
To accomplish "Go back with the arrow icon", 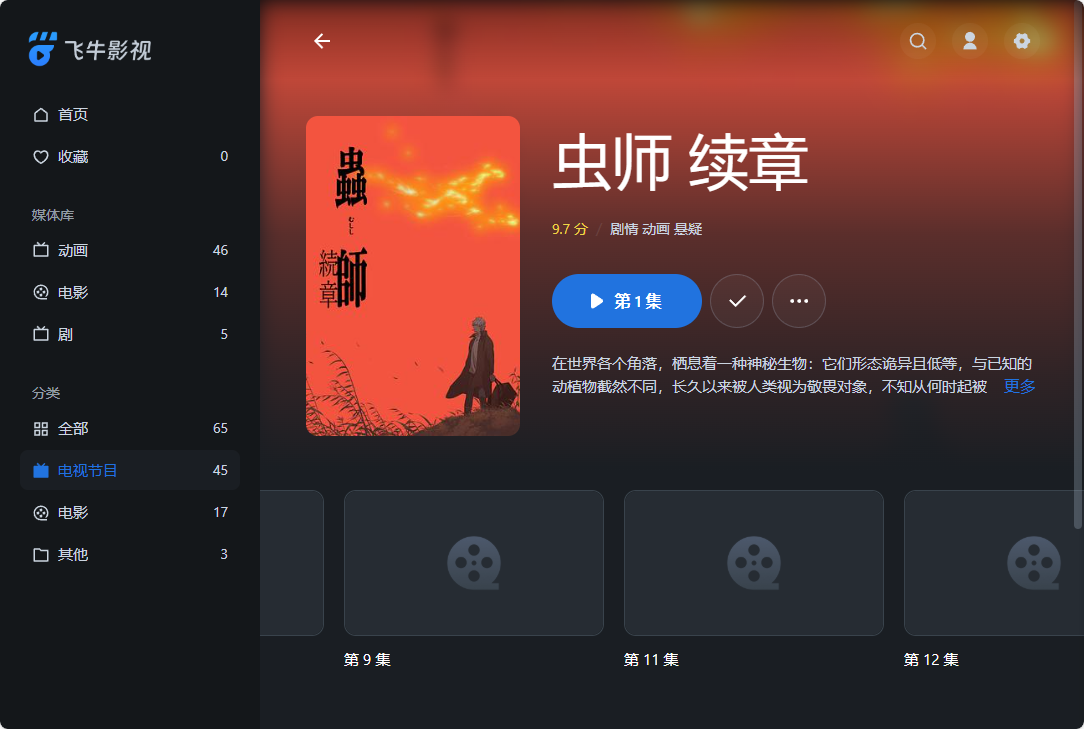I will [x=322, y=41].
